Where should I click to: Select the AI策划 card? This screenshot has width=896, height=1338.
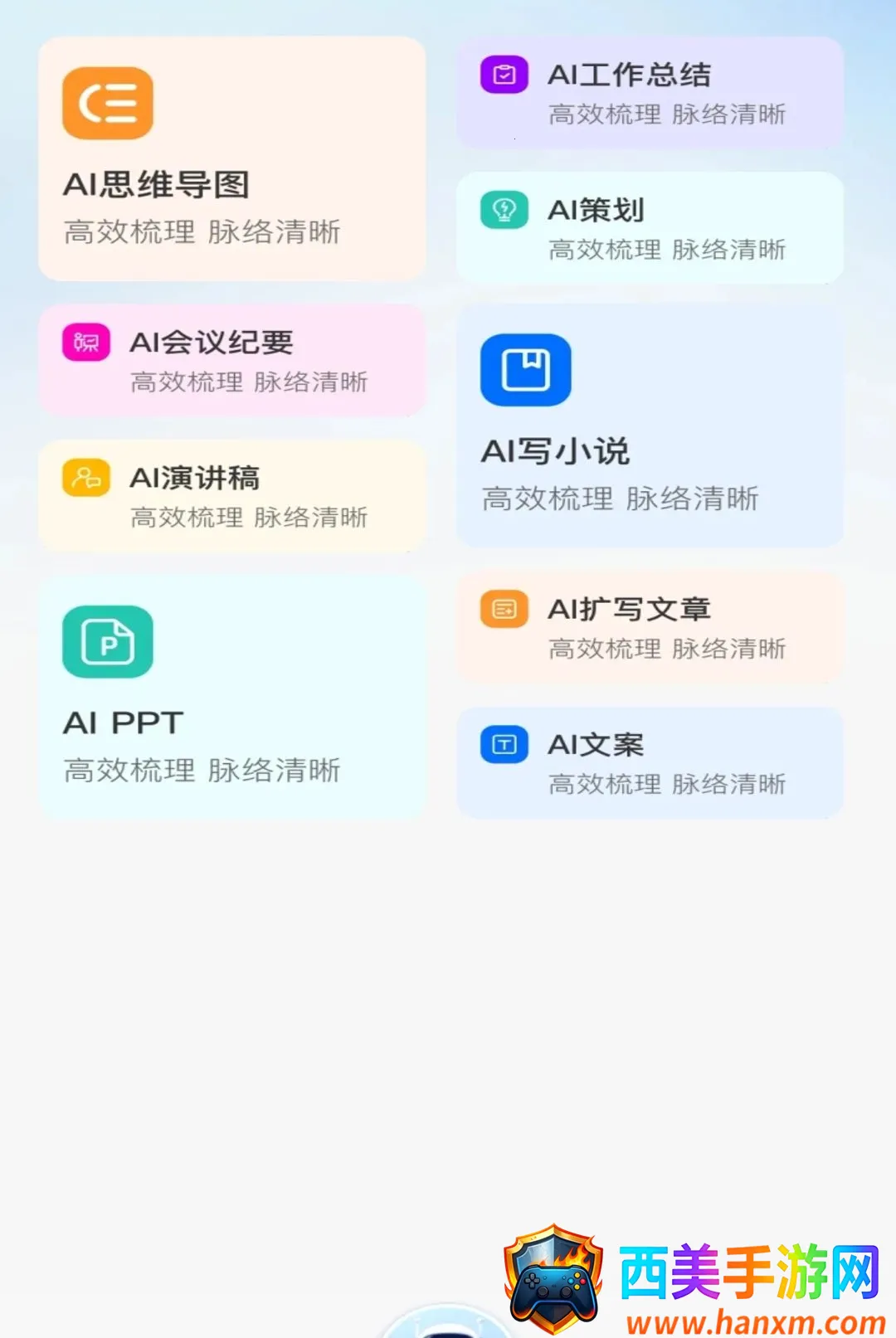[x=650, y=228]
